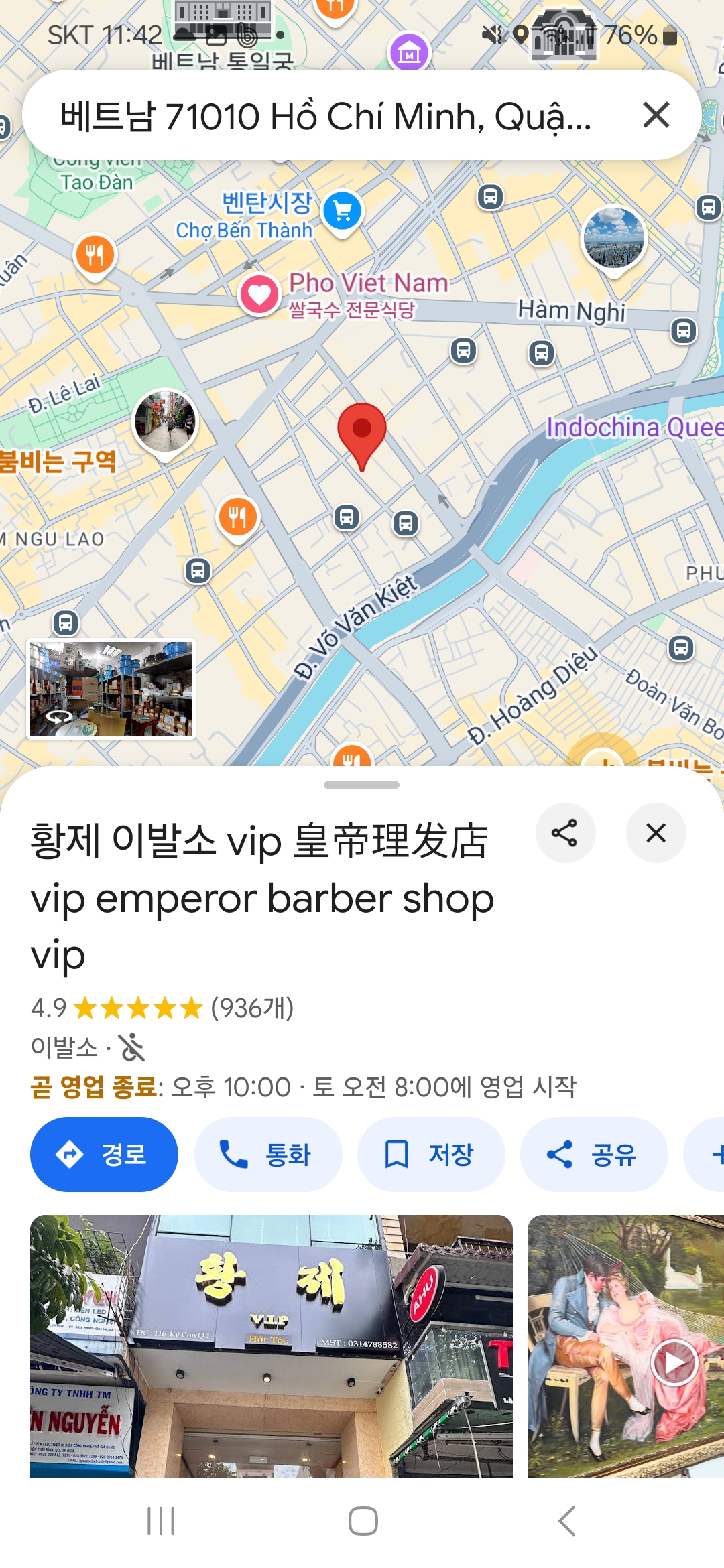Share the place via top share icon
The height and width of the screenshot is (1568, 724).
564,833
